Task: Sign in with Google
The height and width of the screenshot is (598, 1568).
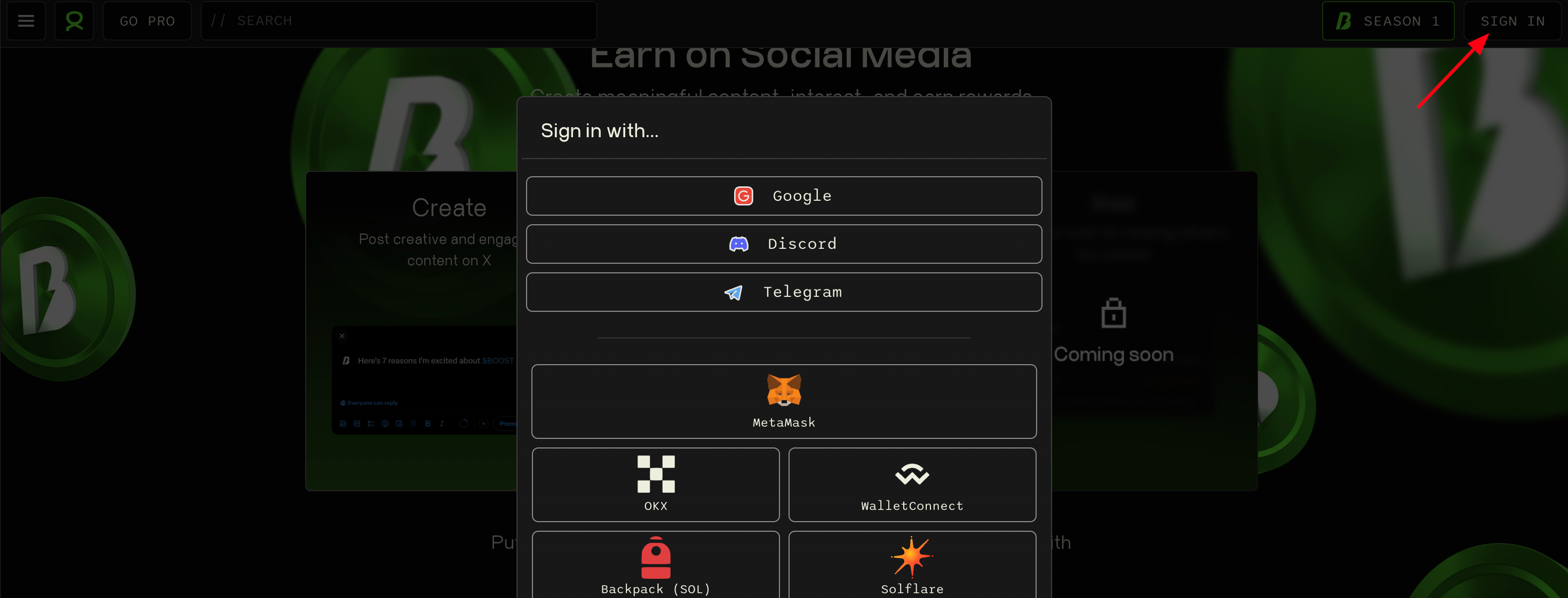Action: 783,196
